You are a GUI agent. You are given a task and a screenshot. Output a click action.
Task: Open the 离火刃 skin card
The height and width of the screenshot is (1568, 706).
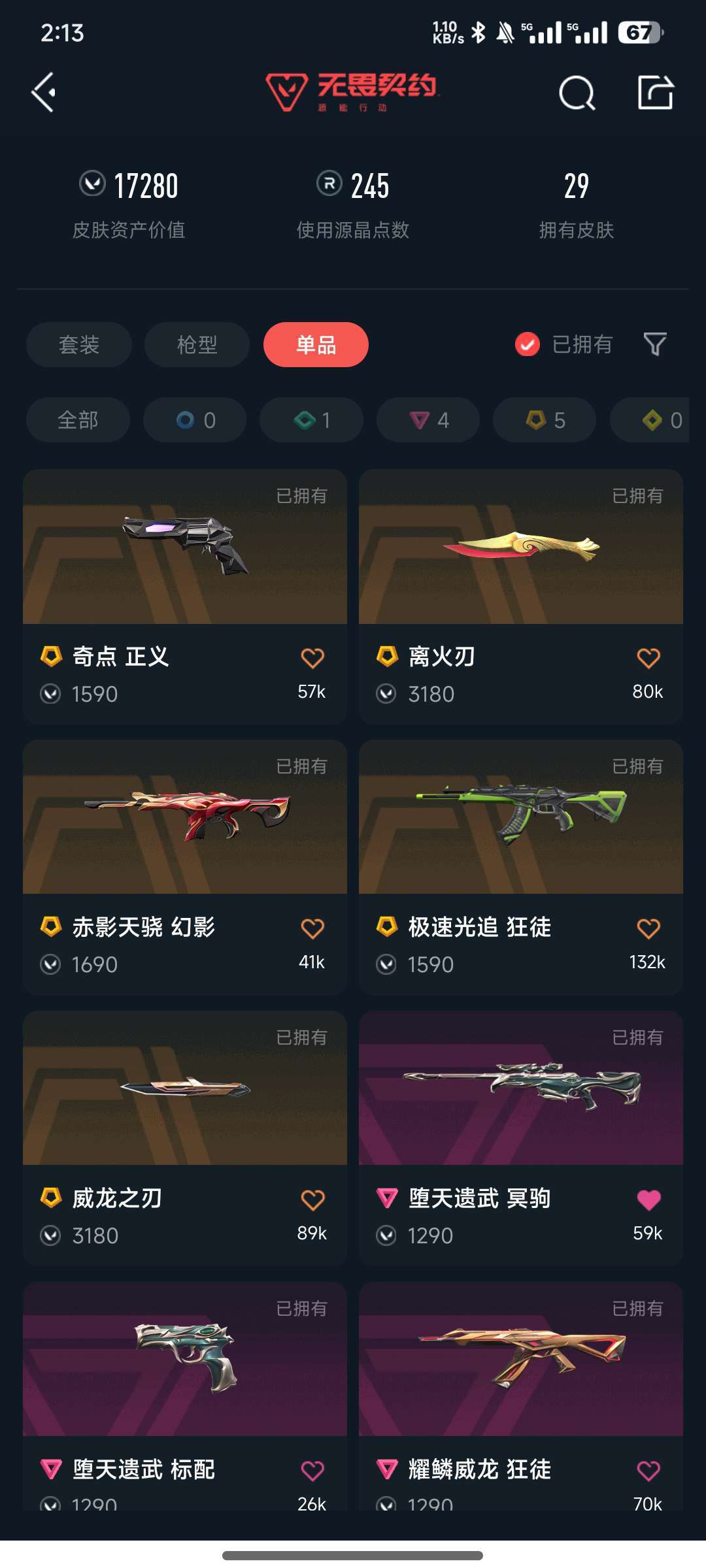click(x=521, y=596)
